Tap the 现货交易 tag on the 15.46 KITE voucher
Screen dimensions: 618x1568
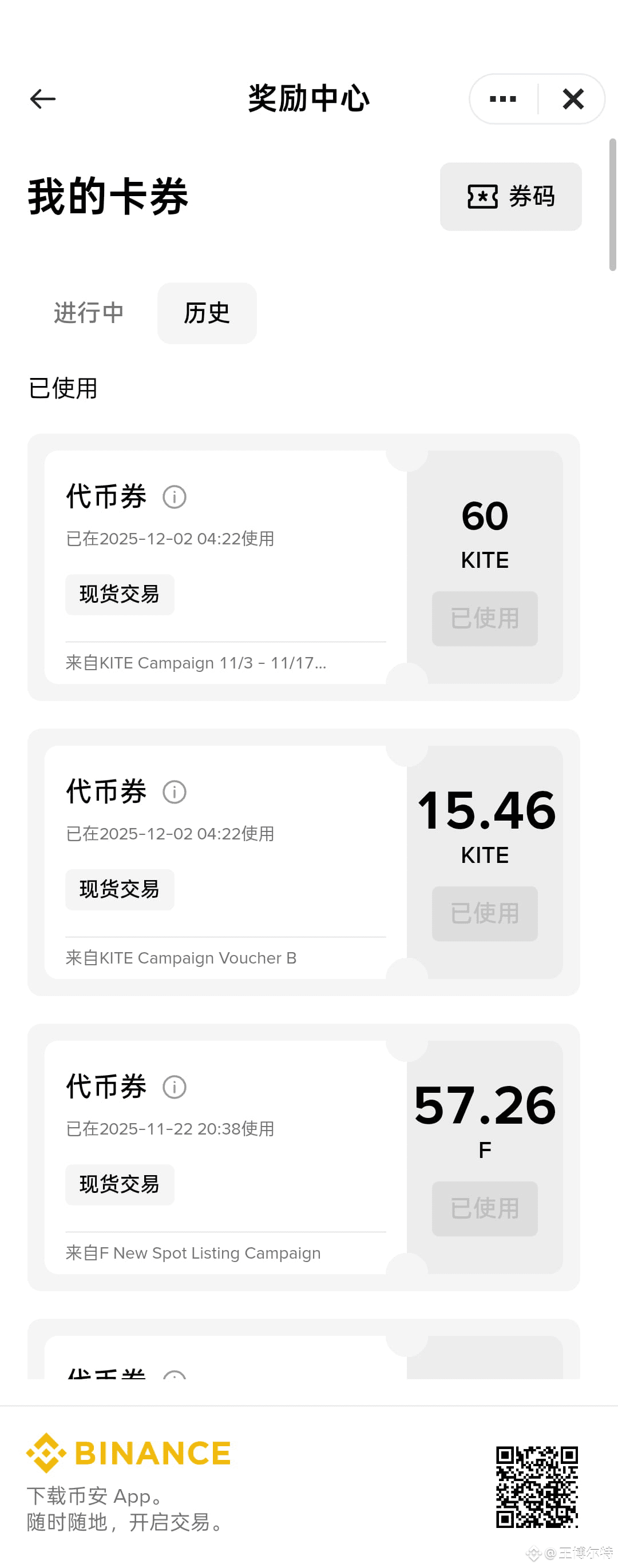(x=120, y=889)
